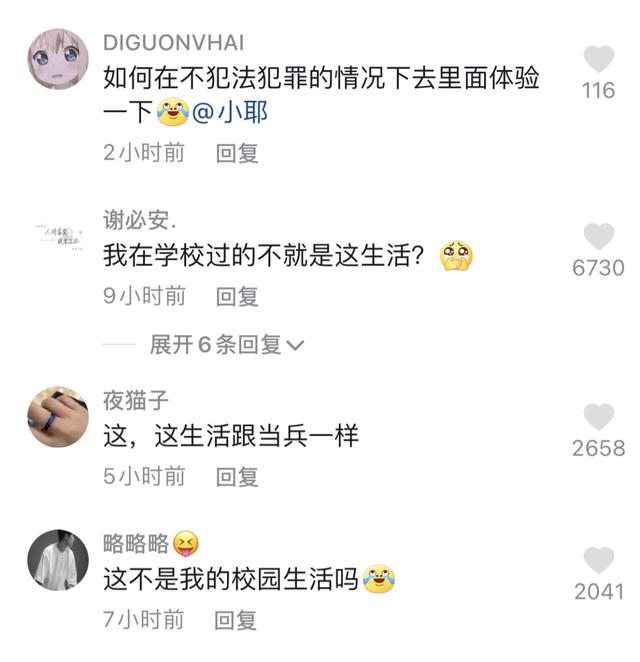Open 谢必安's profile avatar
640x662 pixels.
pos(57,237)
